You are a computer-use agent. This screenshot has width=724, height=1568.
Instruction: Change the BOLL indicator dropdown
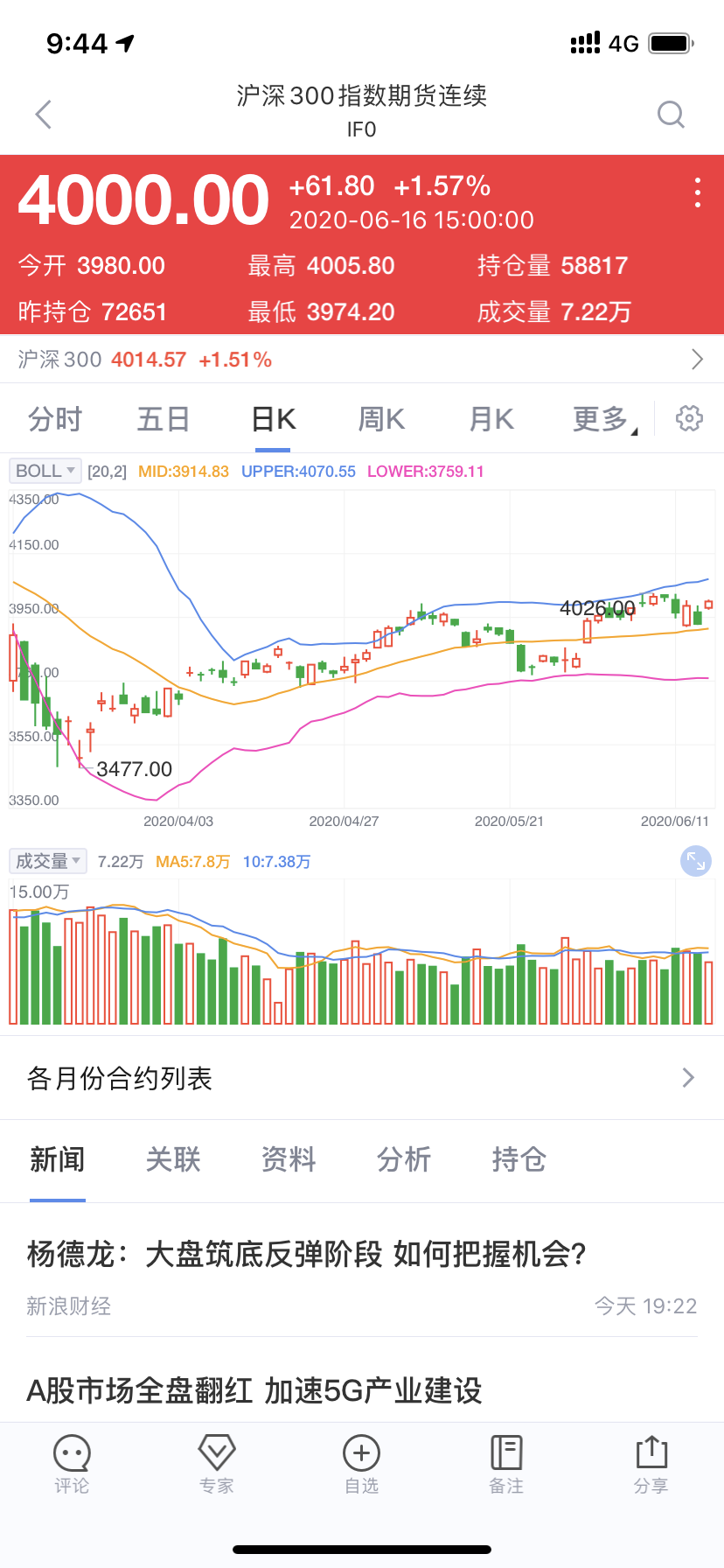45,471
